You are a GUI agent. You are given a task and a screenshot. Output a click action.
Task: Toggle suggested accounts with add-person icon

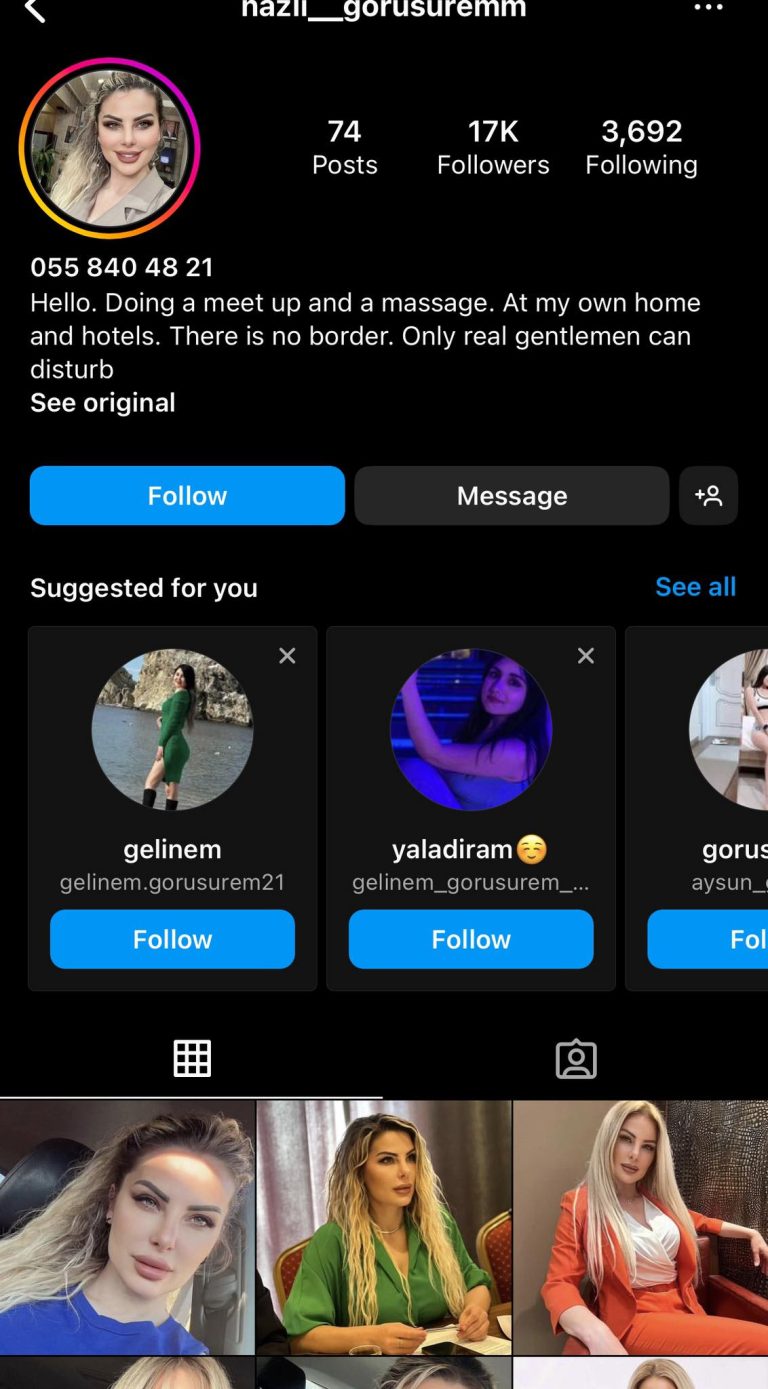click(708, 495)
